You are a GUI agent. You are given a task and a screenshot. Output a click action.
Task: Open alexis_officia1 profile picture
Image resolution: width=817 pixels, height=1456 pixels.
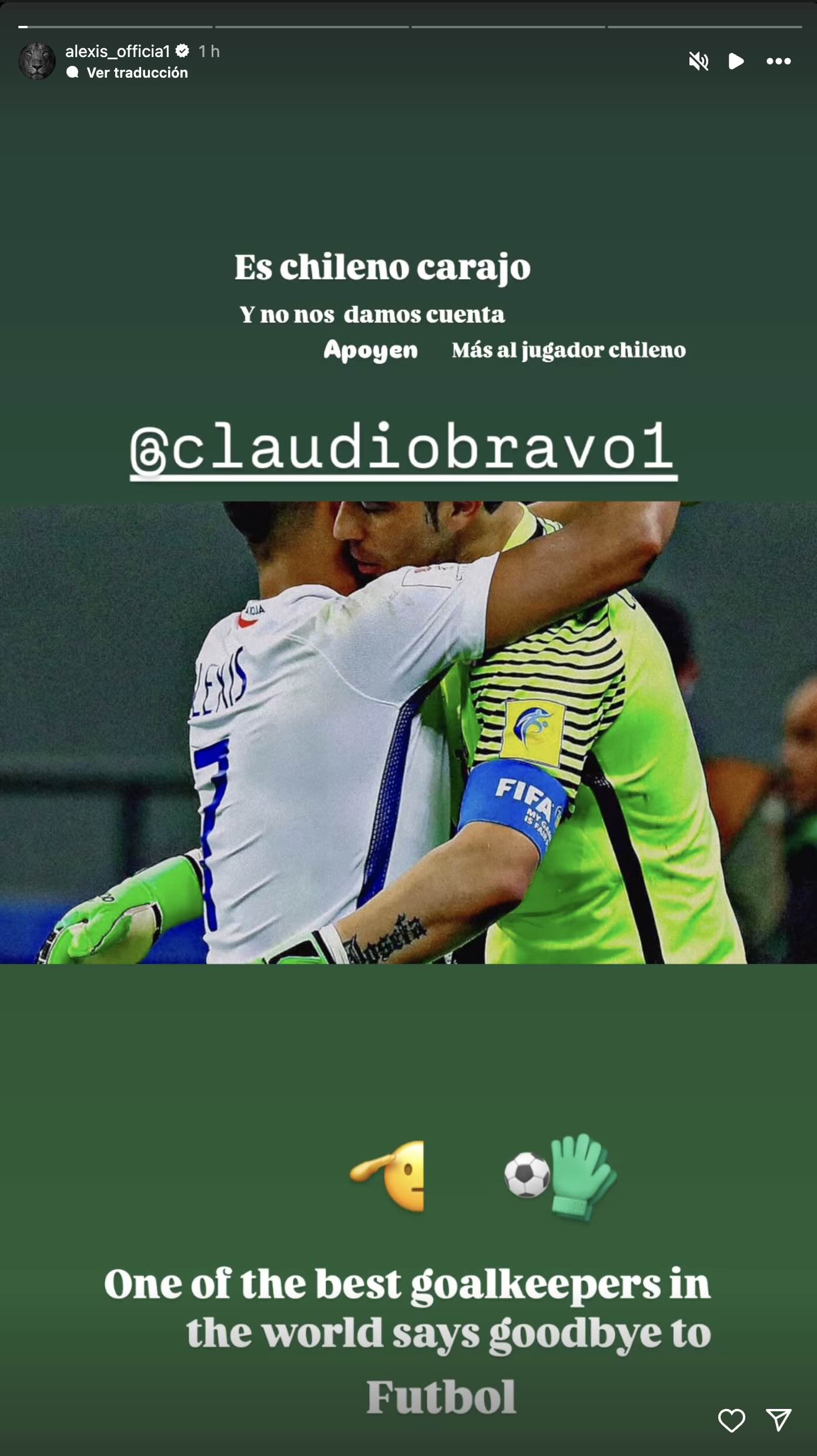pyautogui.click(x=37, y=61)
